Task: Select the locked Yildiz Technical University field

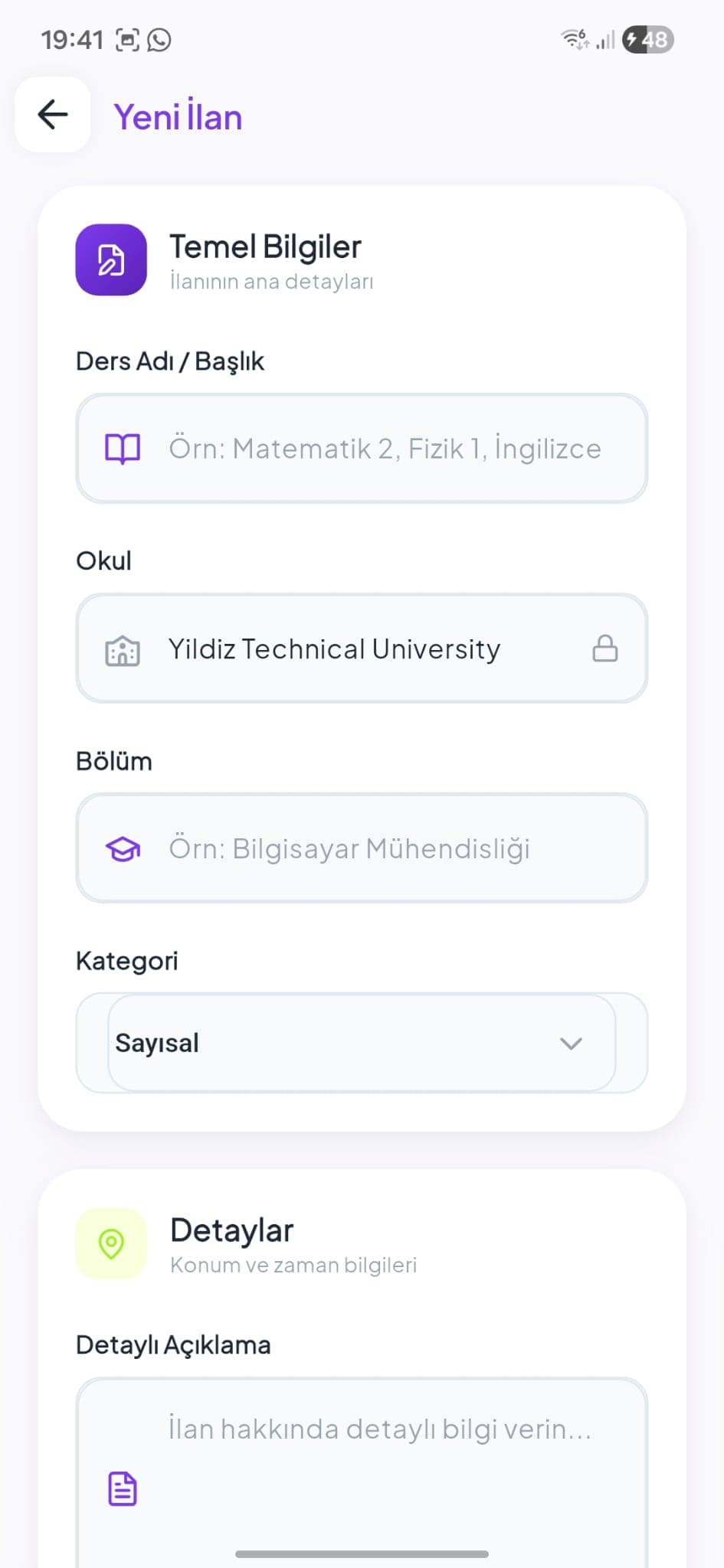Action: [360, 648]
